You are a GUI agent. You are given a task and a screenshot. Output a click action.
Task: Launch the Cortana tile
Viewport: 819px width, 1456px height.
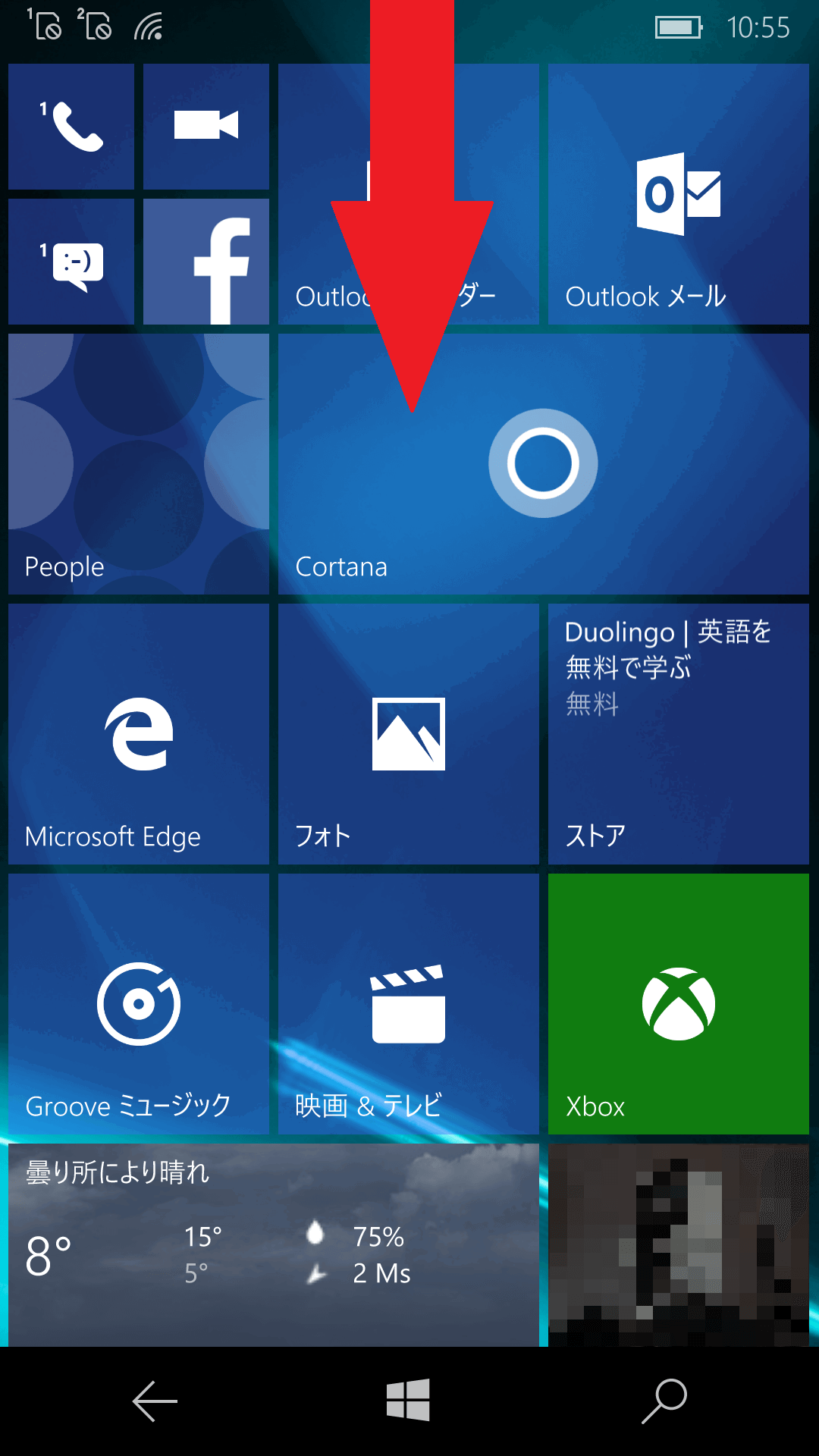click(543, 463)
